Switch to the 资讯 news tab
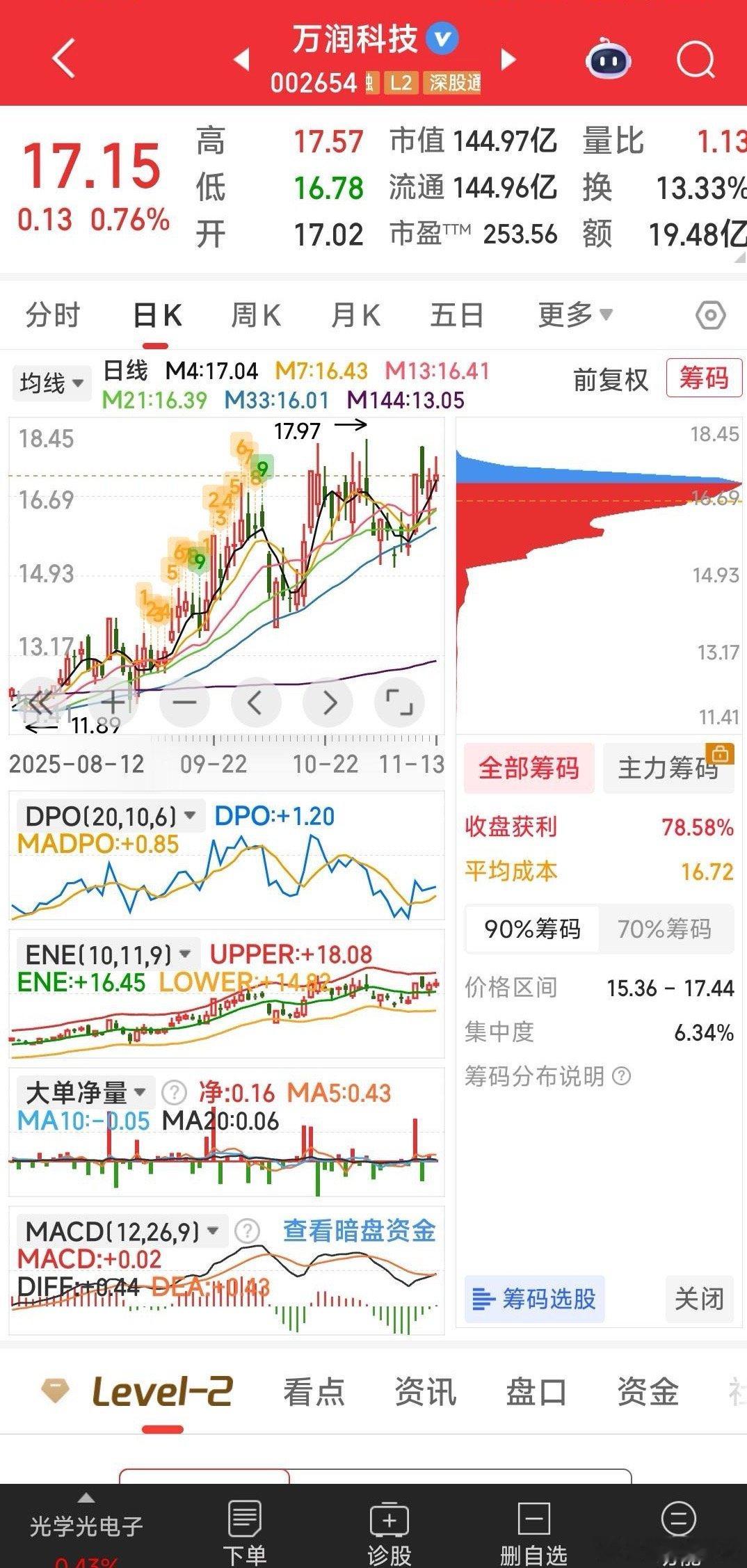 point(425,1392)
